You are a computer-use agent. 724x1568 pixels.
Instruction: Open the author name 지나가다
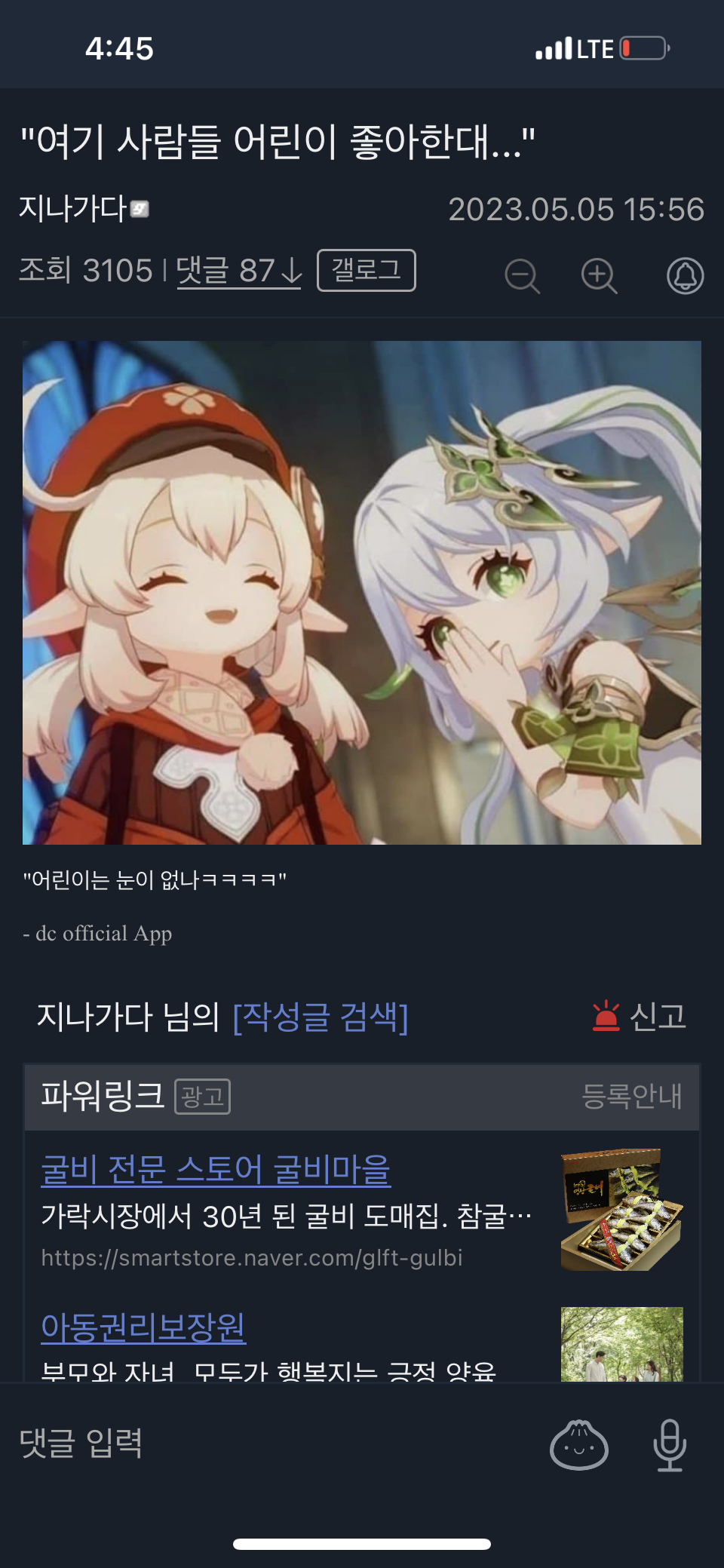point(74,209)
